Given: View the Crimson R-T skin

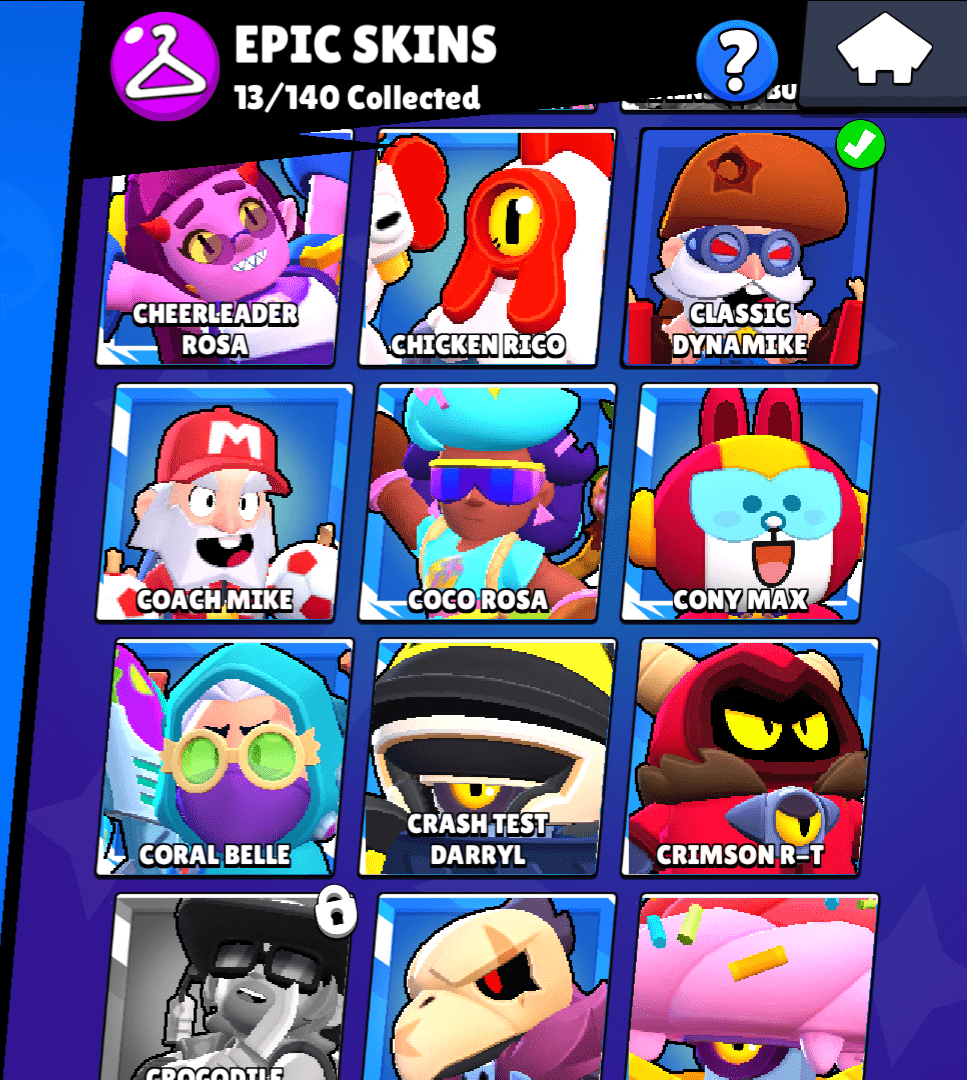Looking at the screenshot, I should (x=750, y=755).
